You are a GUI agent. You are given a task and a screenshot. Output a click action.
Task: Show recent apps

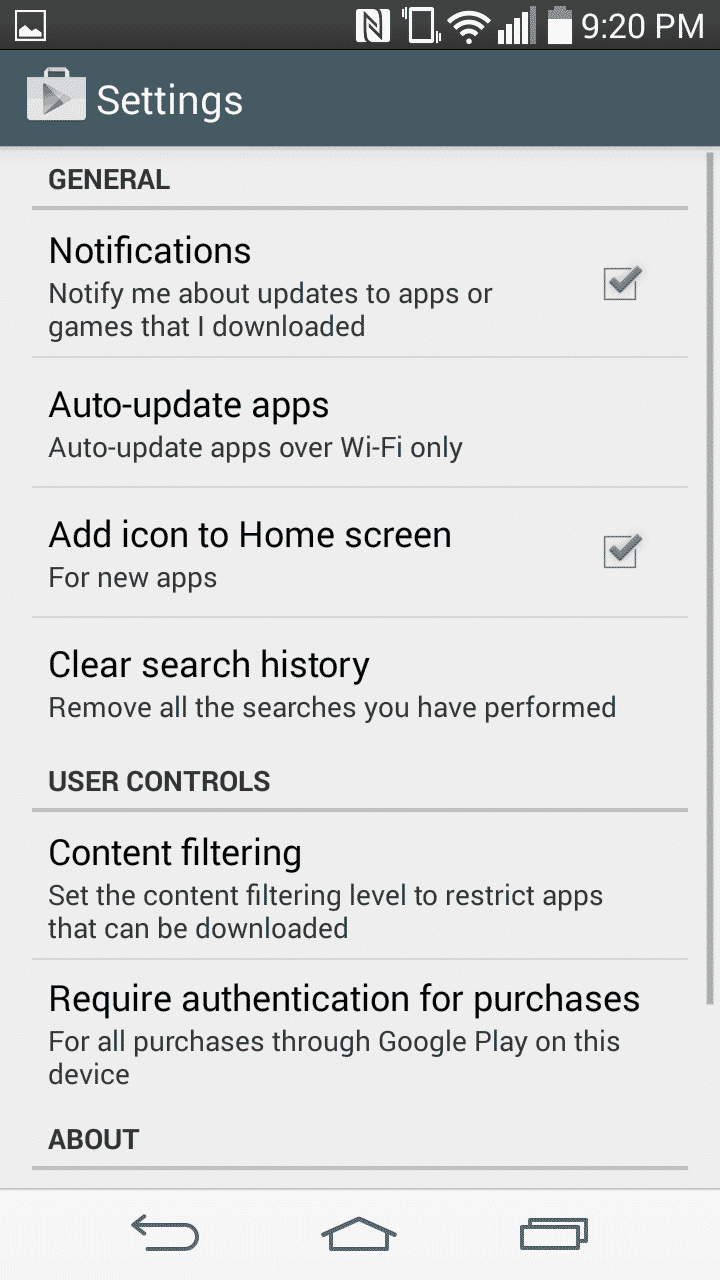553,1234
